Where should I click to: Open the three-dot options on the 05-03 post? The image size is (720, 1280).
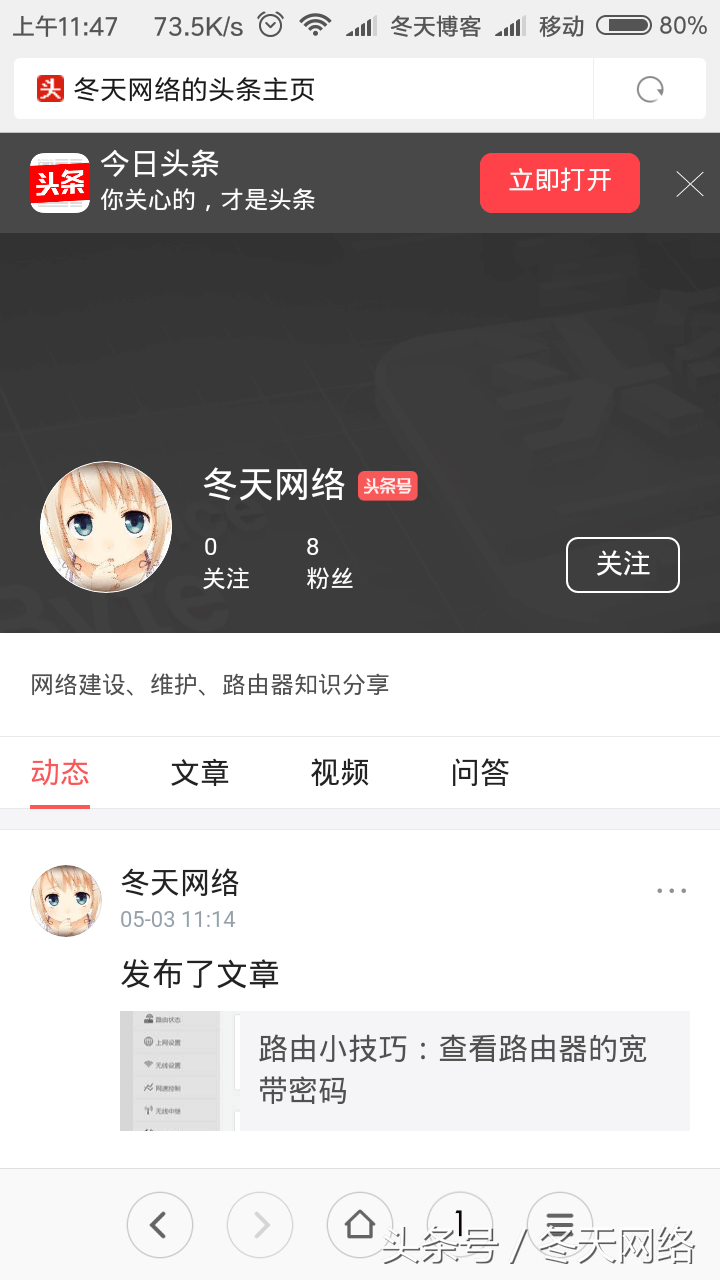coord(671,890)
